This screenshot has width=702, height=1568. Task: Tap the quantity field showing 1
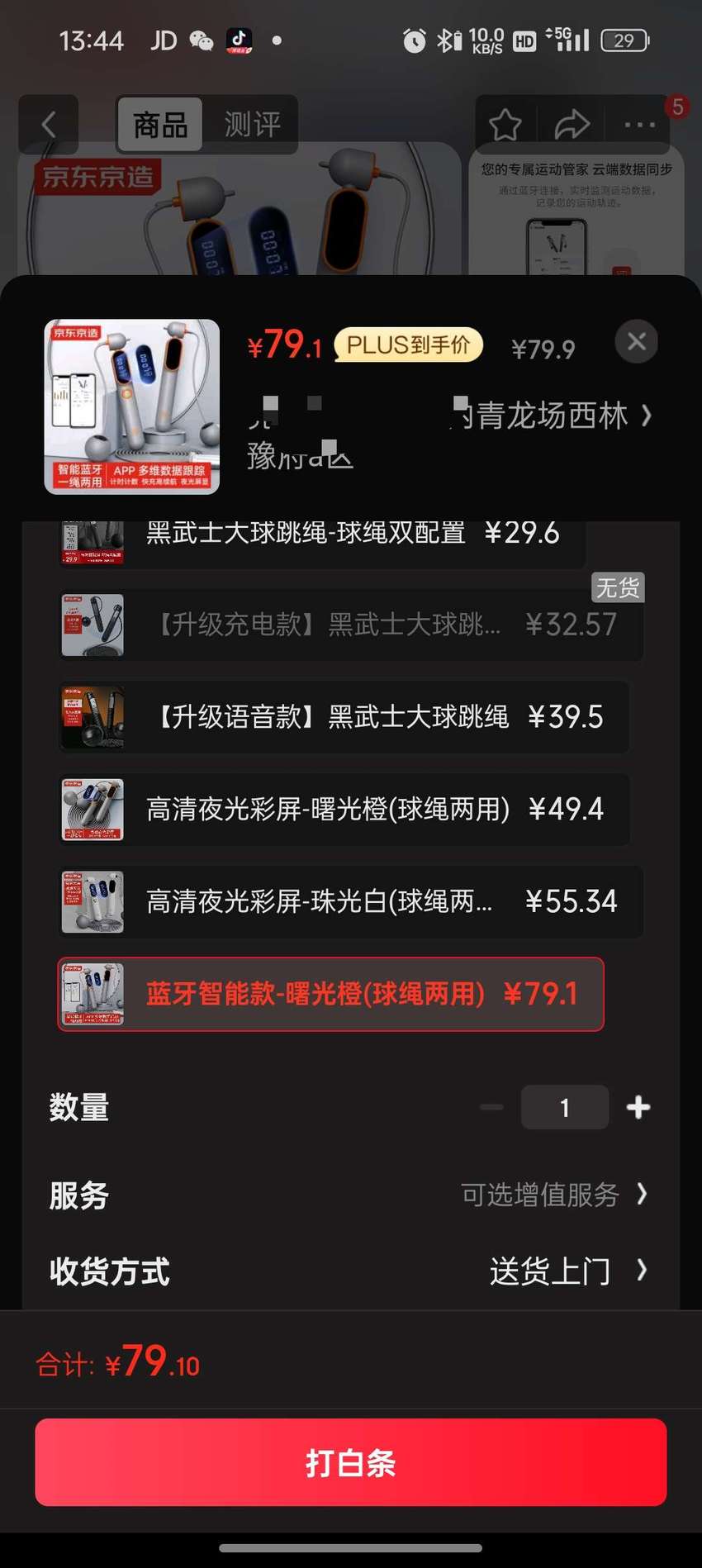565,1107
